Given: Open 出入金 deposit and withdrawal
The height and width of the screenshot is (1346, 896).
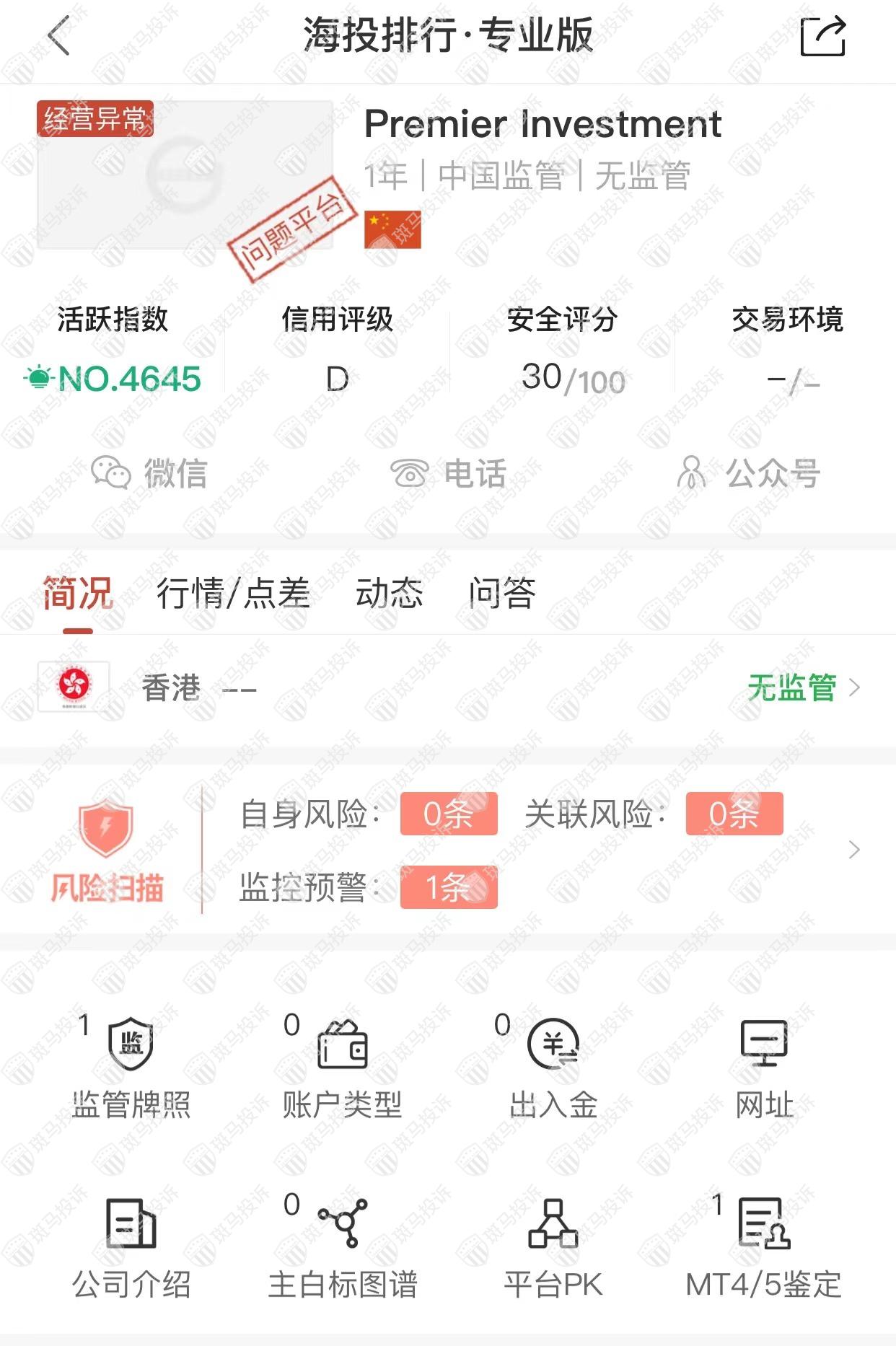Looking at the screenshot, I should click(553, 1068).
